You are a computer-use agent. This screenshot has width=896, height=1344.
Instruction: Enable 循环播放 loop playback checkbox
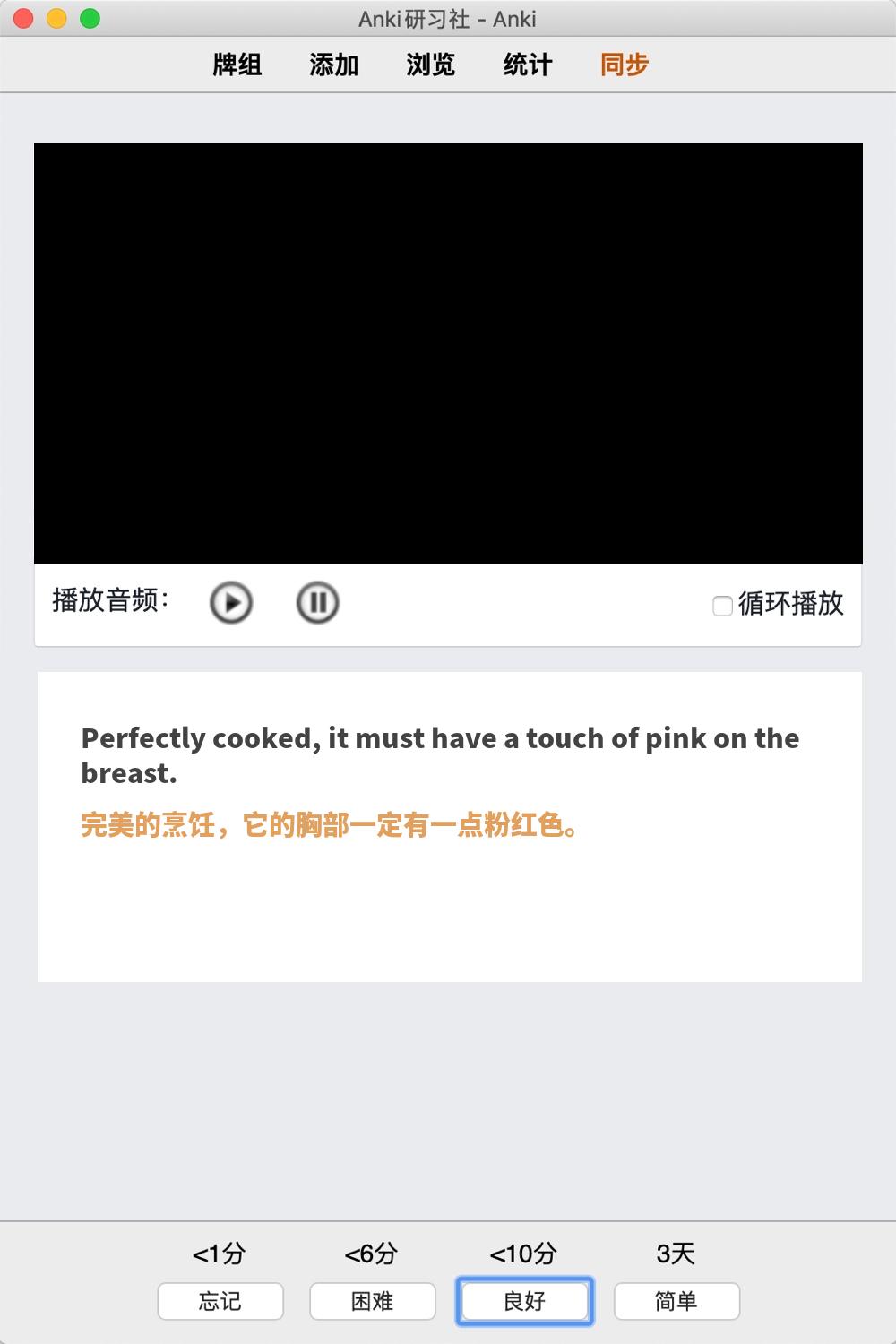pos(722,606)
